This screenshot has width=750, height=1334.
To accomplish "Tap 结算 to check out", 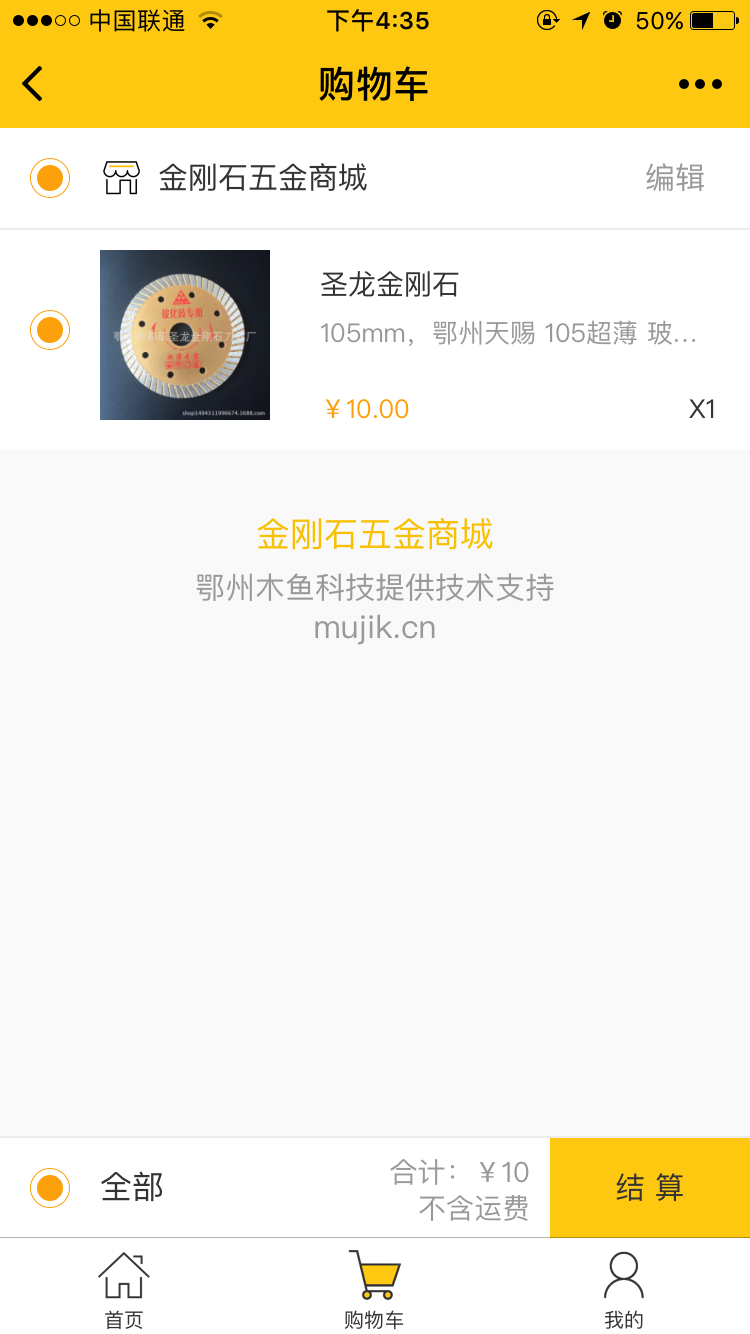I will [650, 1188].
